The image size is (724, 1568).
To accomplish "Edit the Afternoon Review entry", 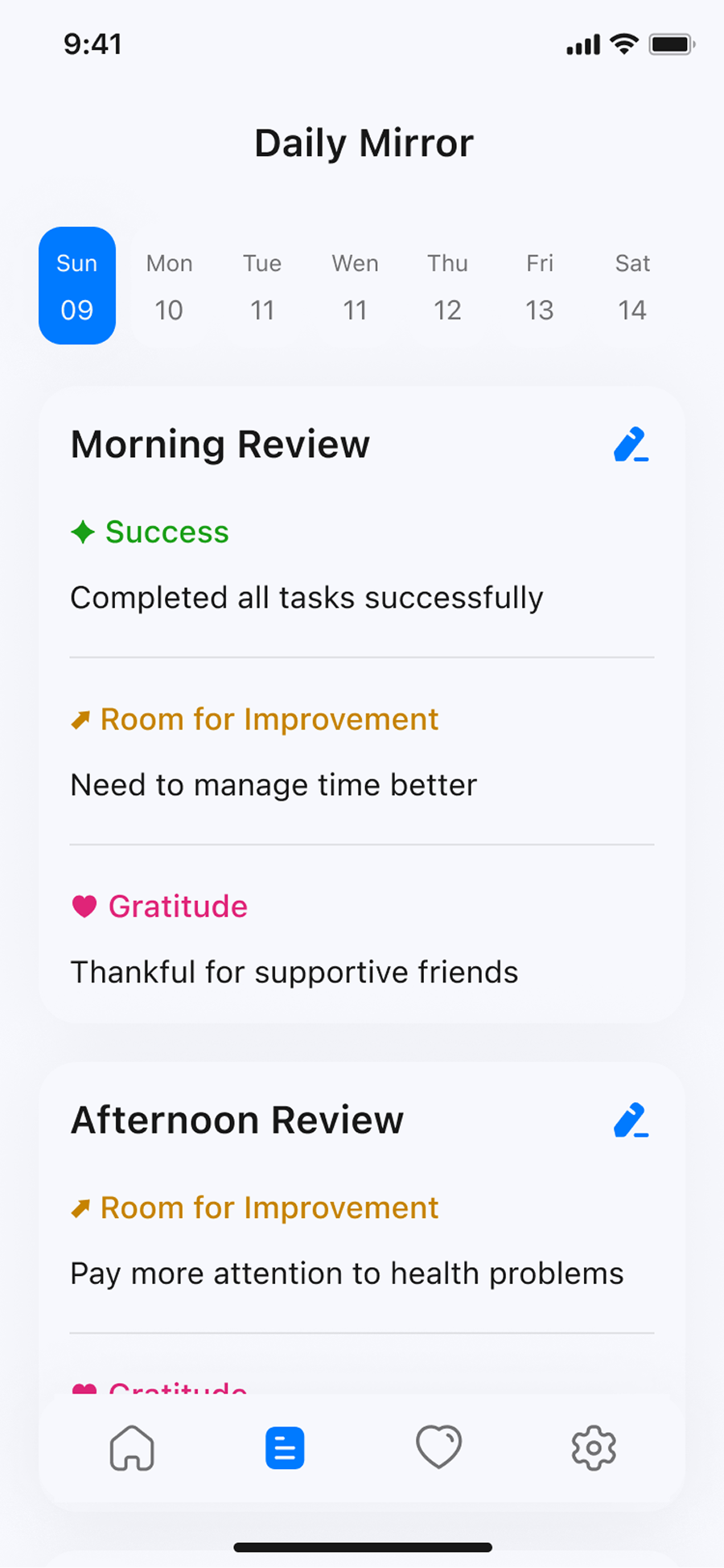I will point(631,1120).
